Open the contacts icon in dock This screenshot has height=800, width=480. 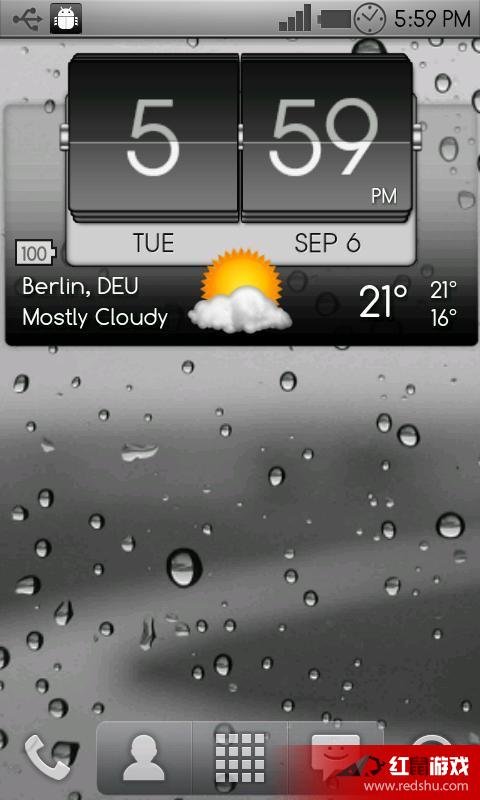(144, 757)
